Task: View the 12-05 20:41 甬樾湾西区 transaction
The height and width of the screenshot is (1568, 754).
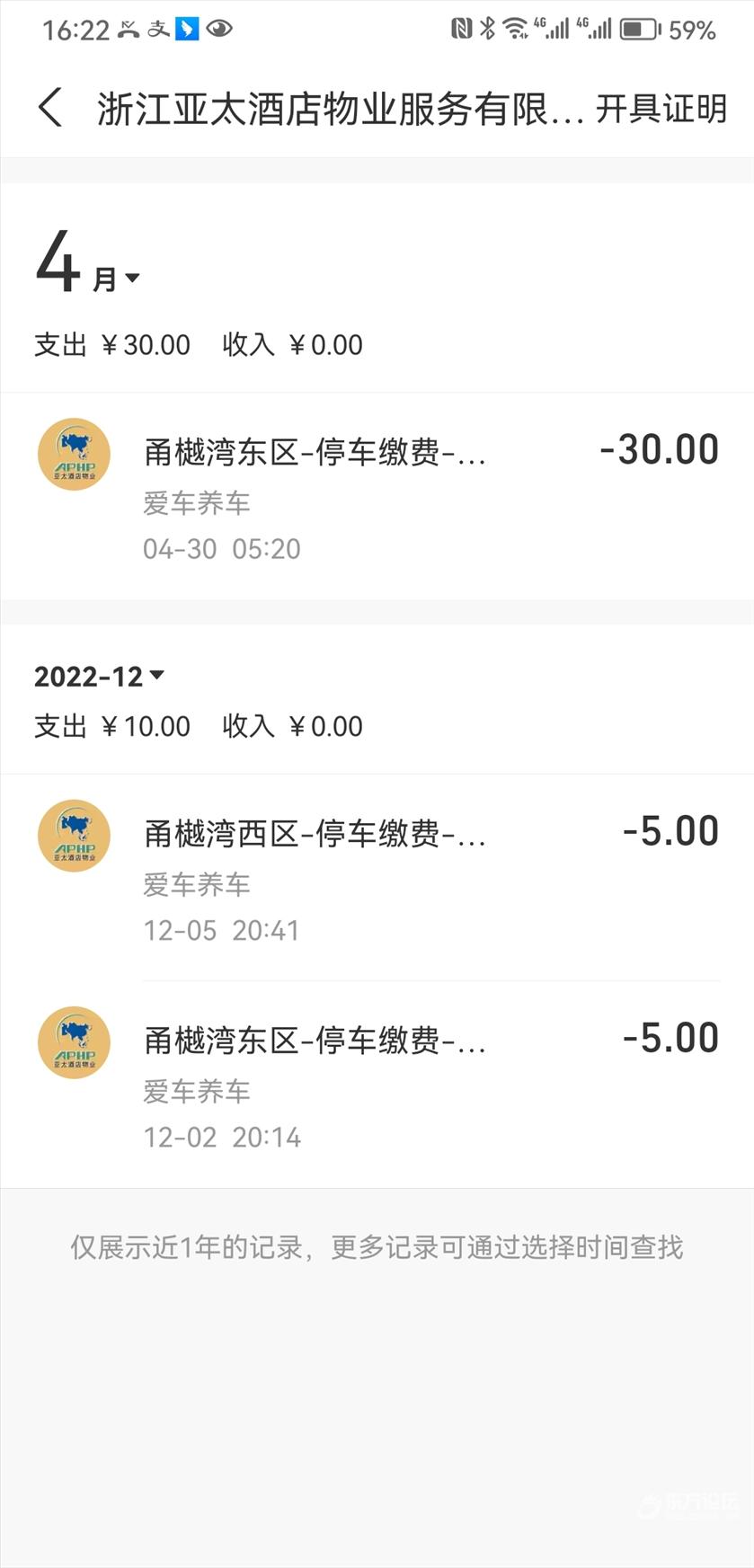Action: [x=377, y=878]
